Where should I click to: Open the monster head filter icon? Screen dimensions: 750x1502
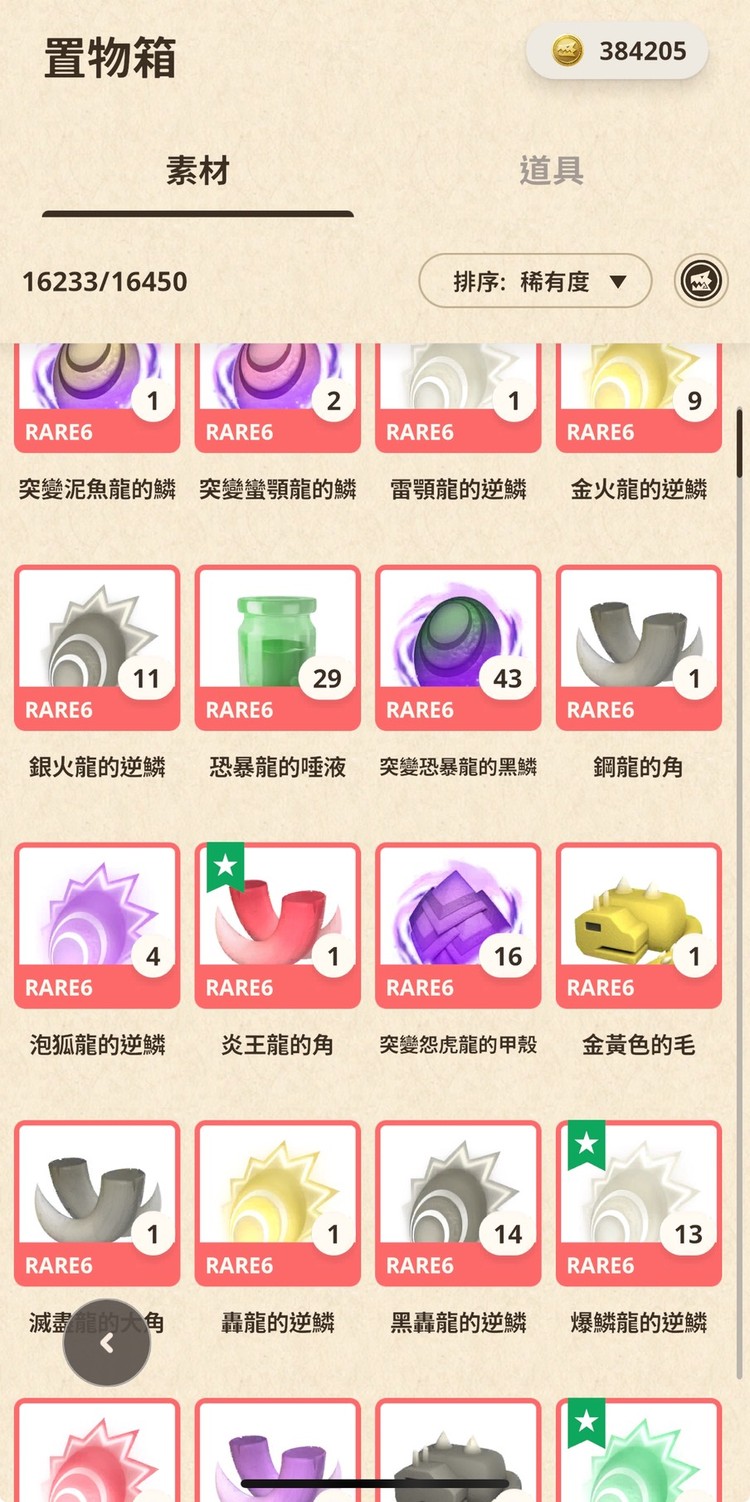coord(700,282)
